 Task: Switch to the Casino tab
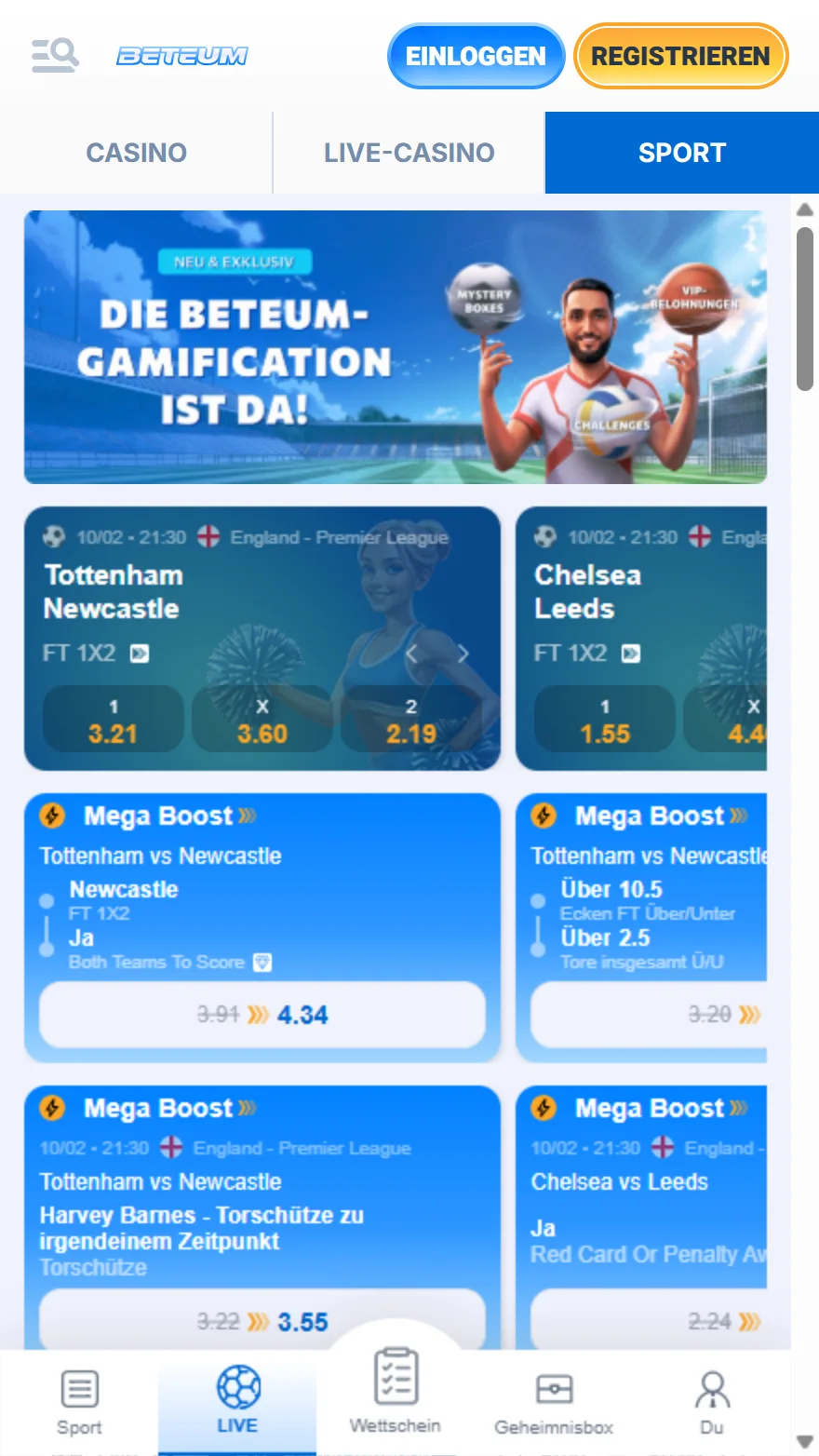coord(137,153)
